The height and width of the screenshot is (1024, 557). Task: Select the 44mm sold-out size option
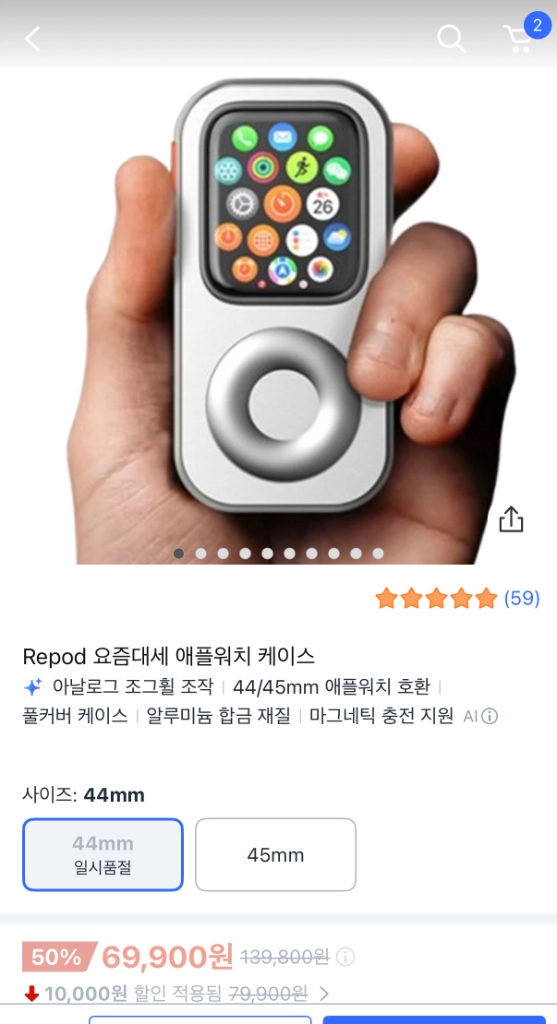[103, 855]
